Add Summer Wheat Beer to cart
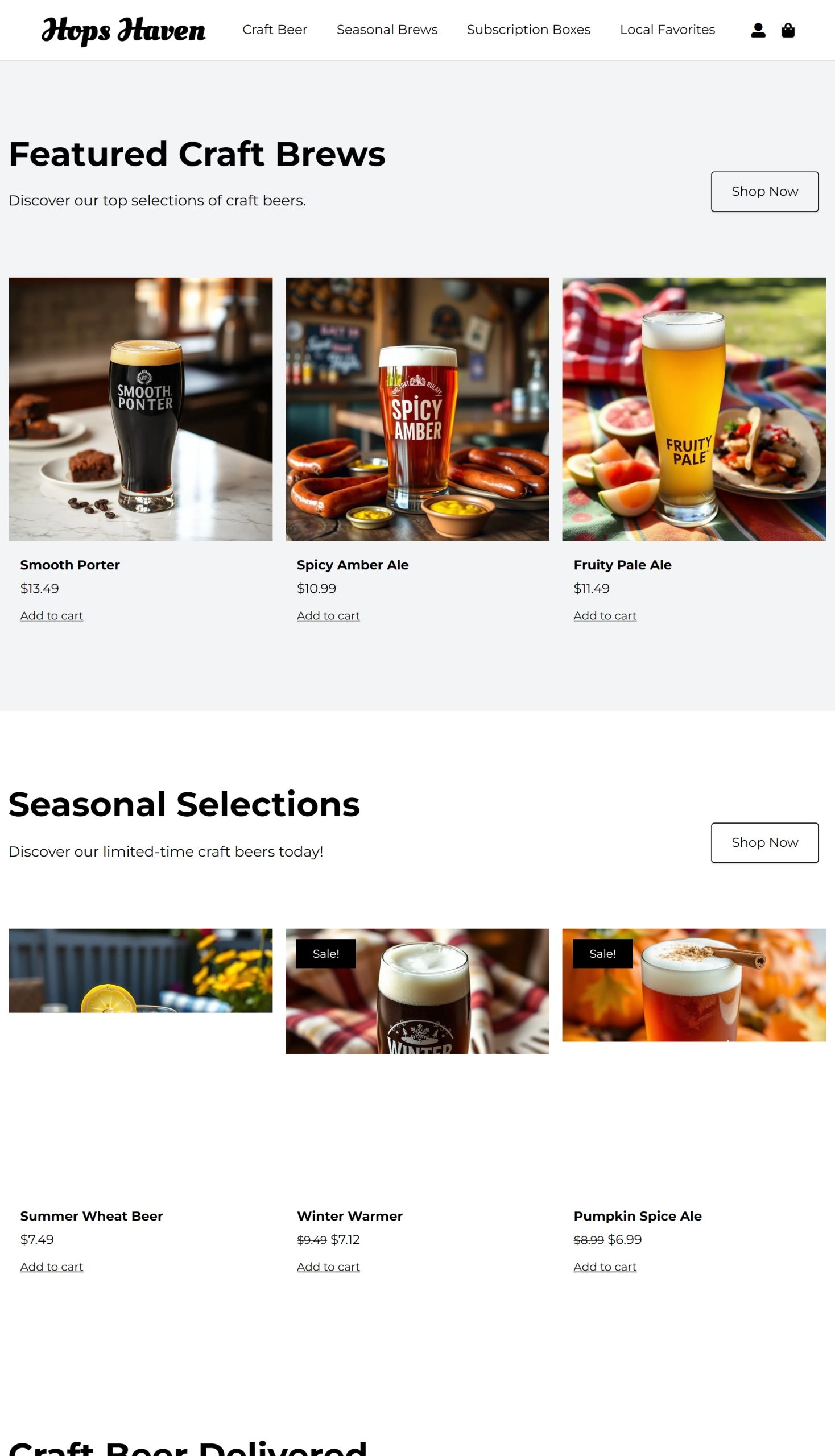835x1456 pixels. [x=52, y=1266]
